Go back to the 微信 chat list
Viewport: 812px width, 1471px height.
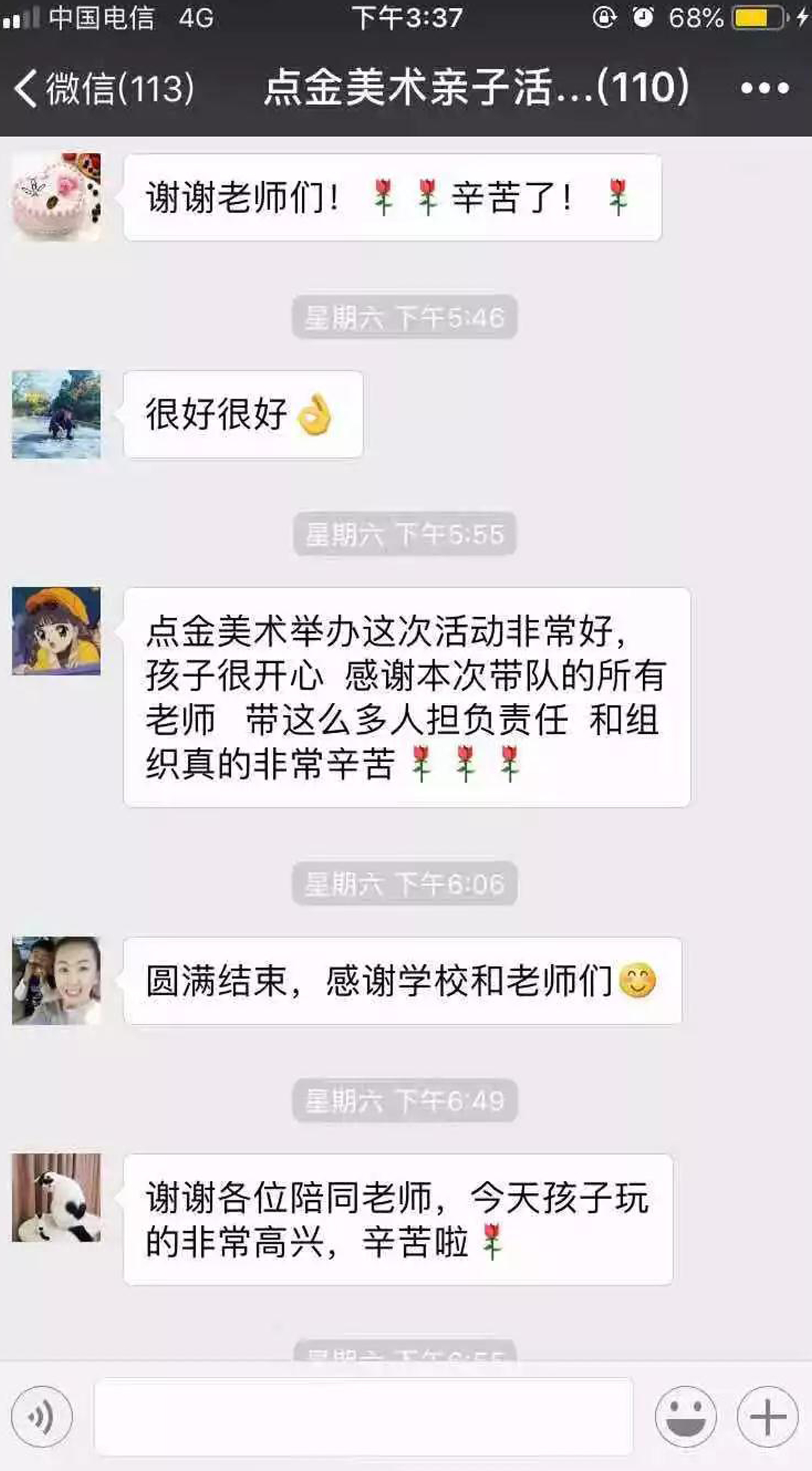(103, 88)
